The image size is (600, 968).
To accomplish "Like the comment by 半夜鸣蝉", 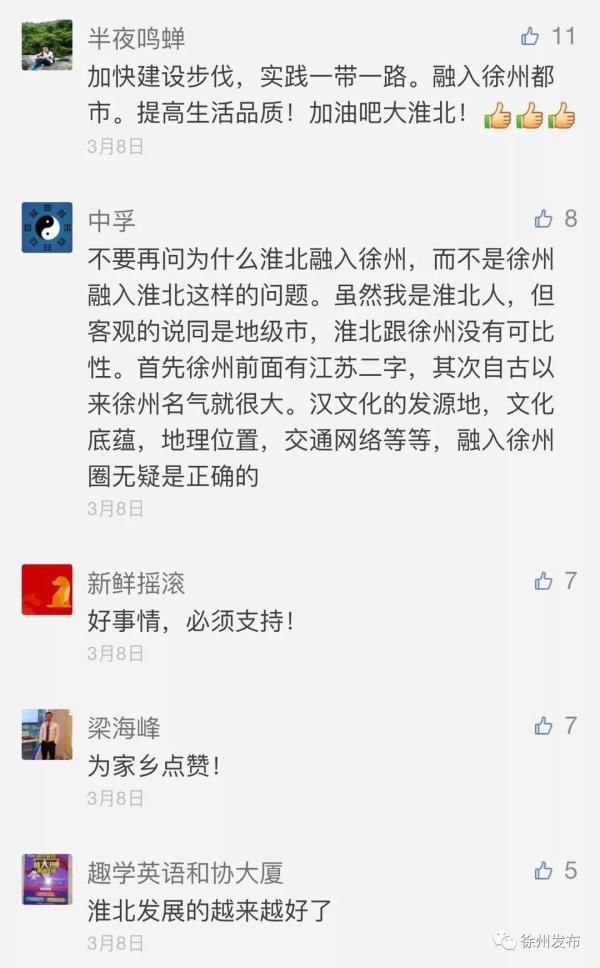I will pyautogui.click(x=530, y=36).
